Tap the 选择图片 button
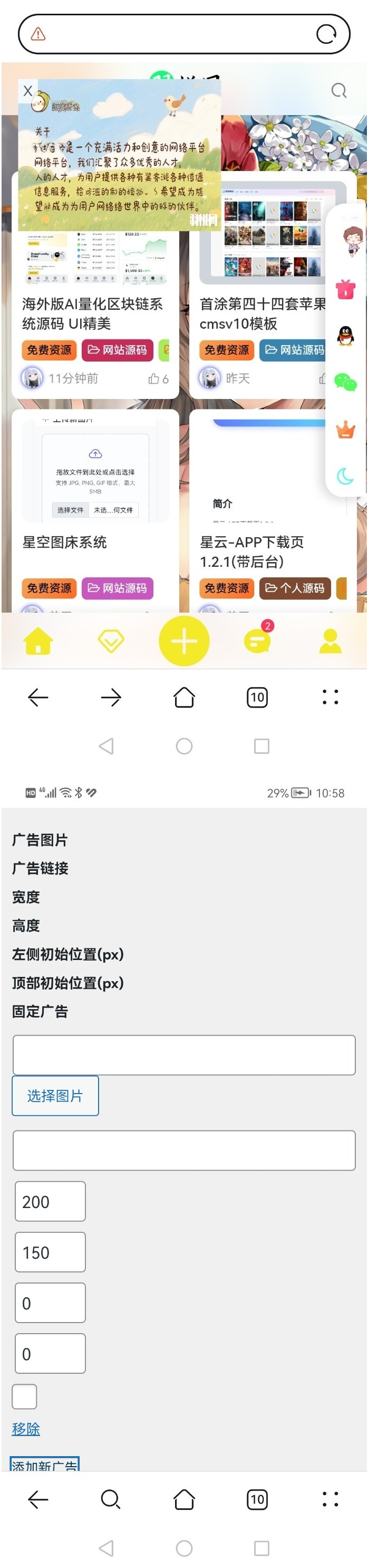This screenshot has width=368, height=1568. point(55,1096)
